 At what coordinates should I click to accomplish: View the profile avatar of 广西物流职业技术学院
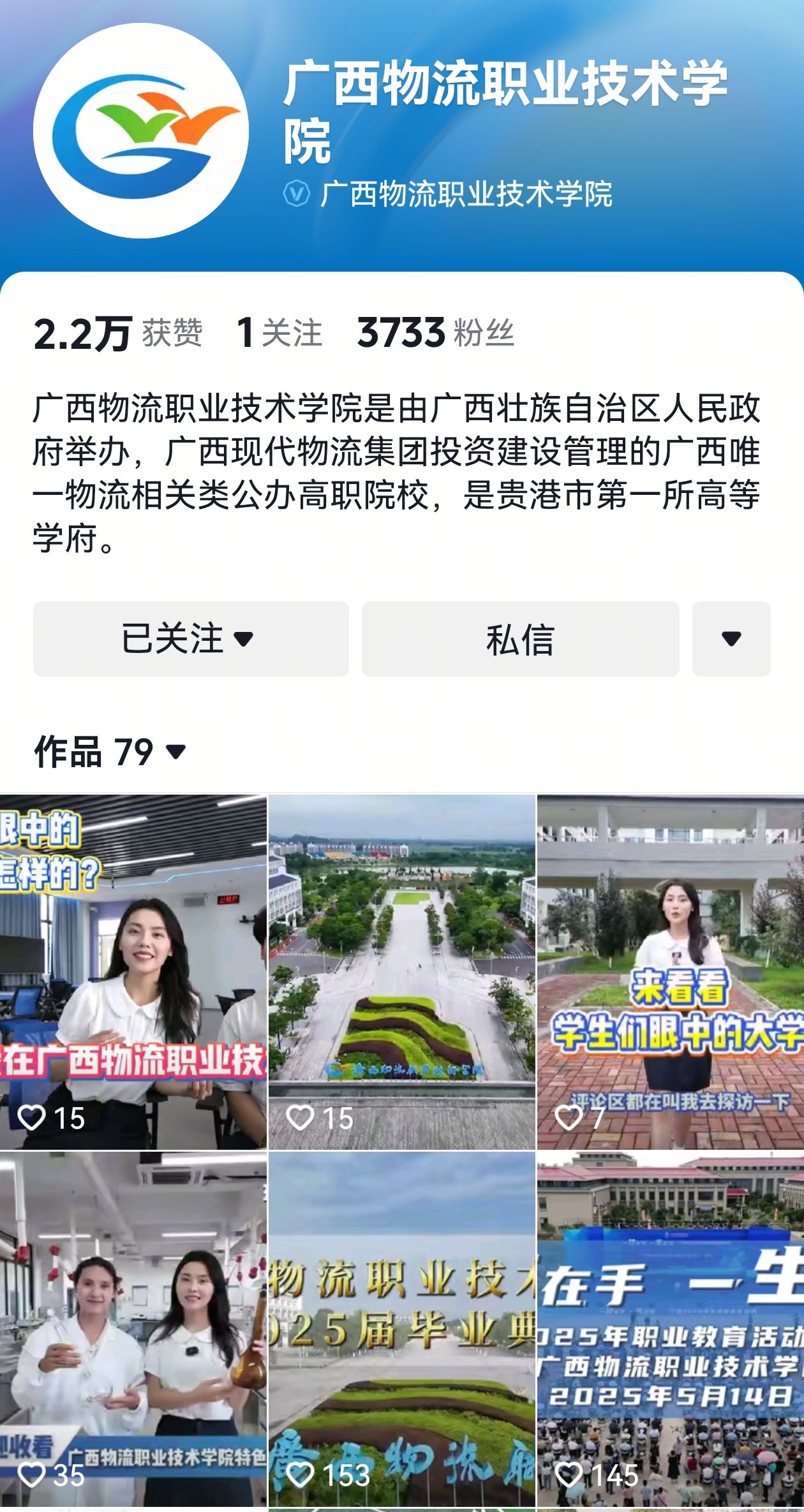point(140,131)
